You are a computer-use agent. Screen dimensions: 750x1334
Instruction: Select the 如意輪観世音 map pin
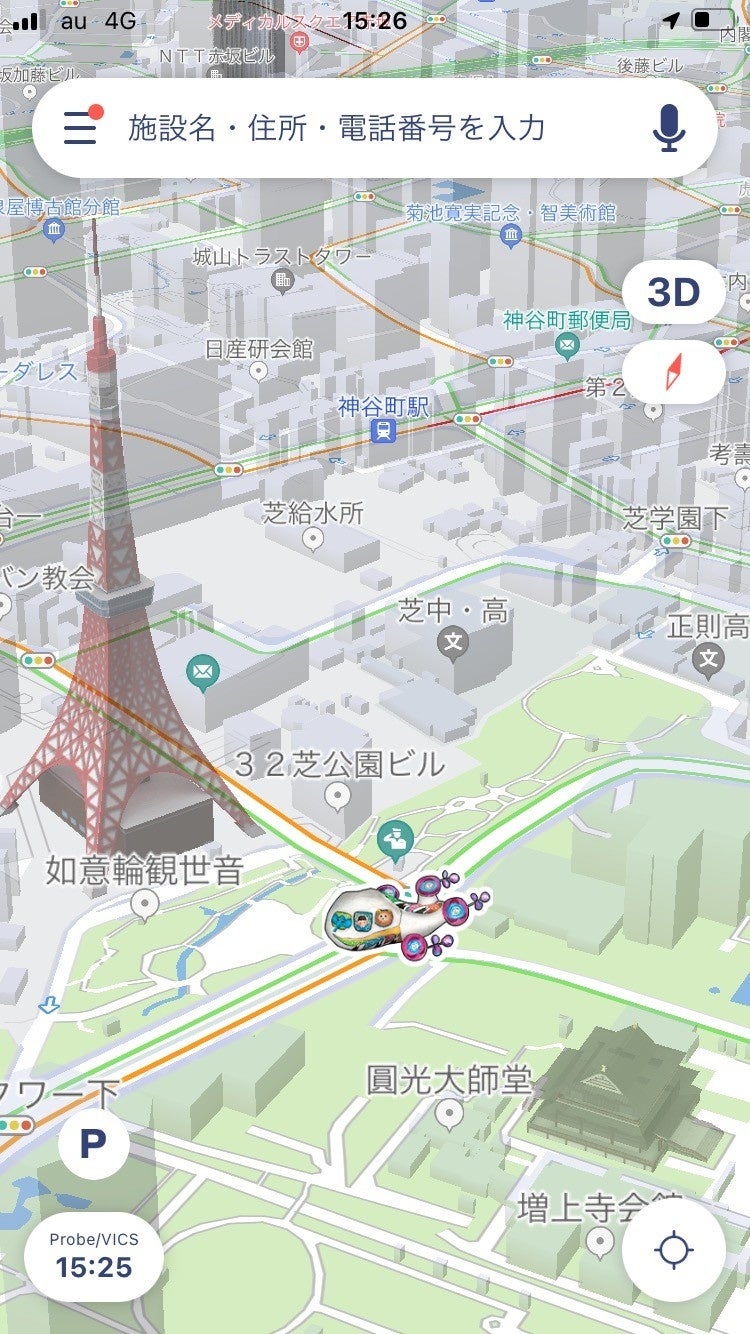[x=145, y=906]
